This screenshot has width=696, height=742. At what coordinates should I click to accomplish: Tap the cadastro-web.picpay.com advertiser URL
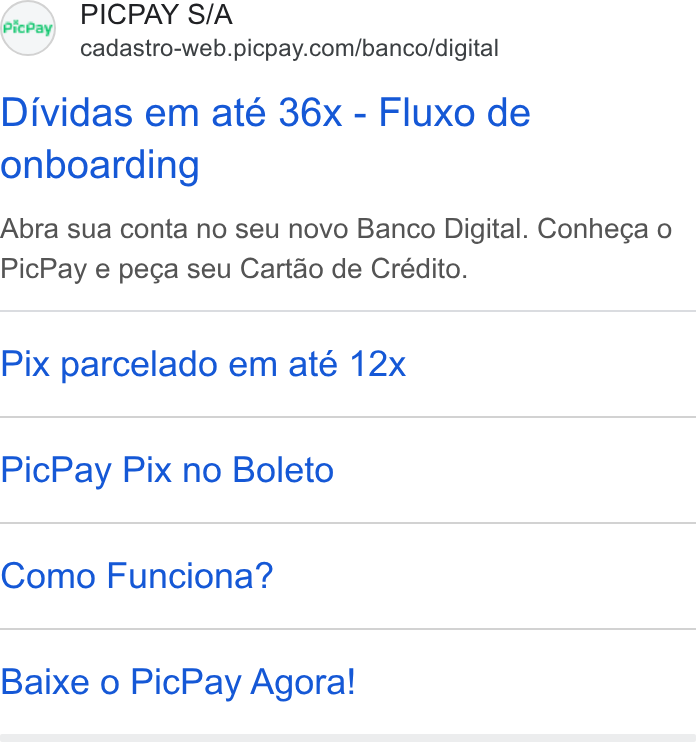click(x=289, y=48)
